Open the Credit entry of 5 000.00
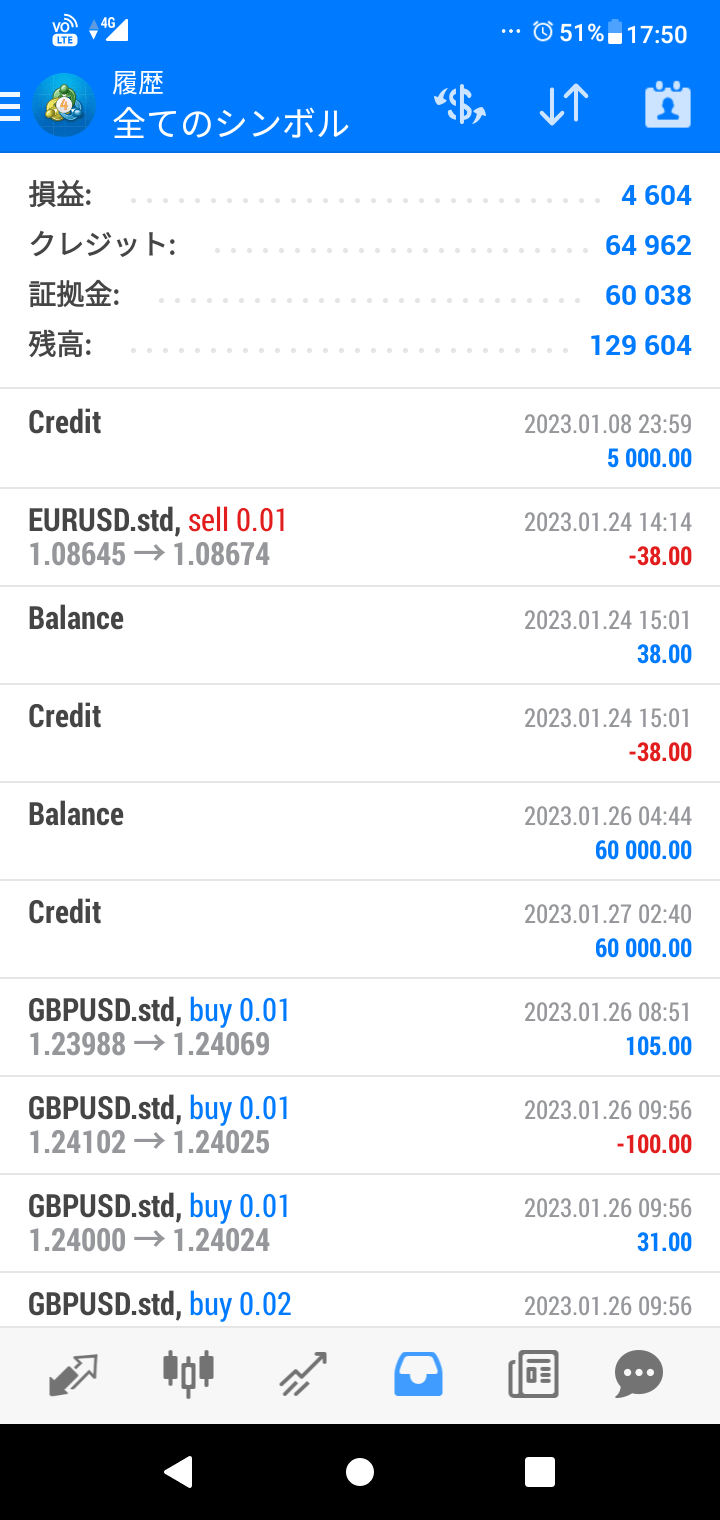720x1520 pixels. [360, 439]
